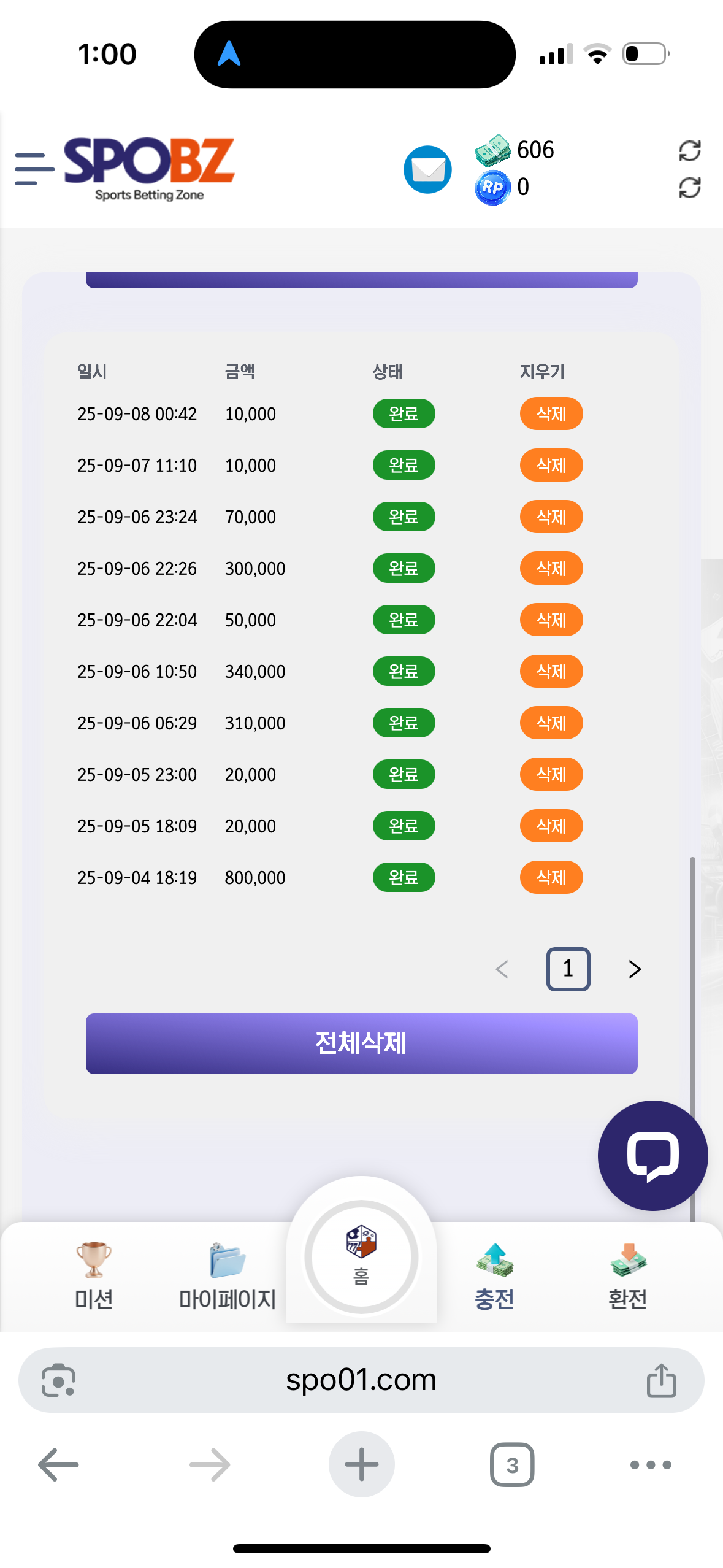
Task: Delete the 25-09-08 00:42 record
Action: tap(551, 414)
